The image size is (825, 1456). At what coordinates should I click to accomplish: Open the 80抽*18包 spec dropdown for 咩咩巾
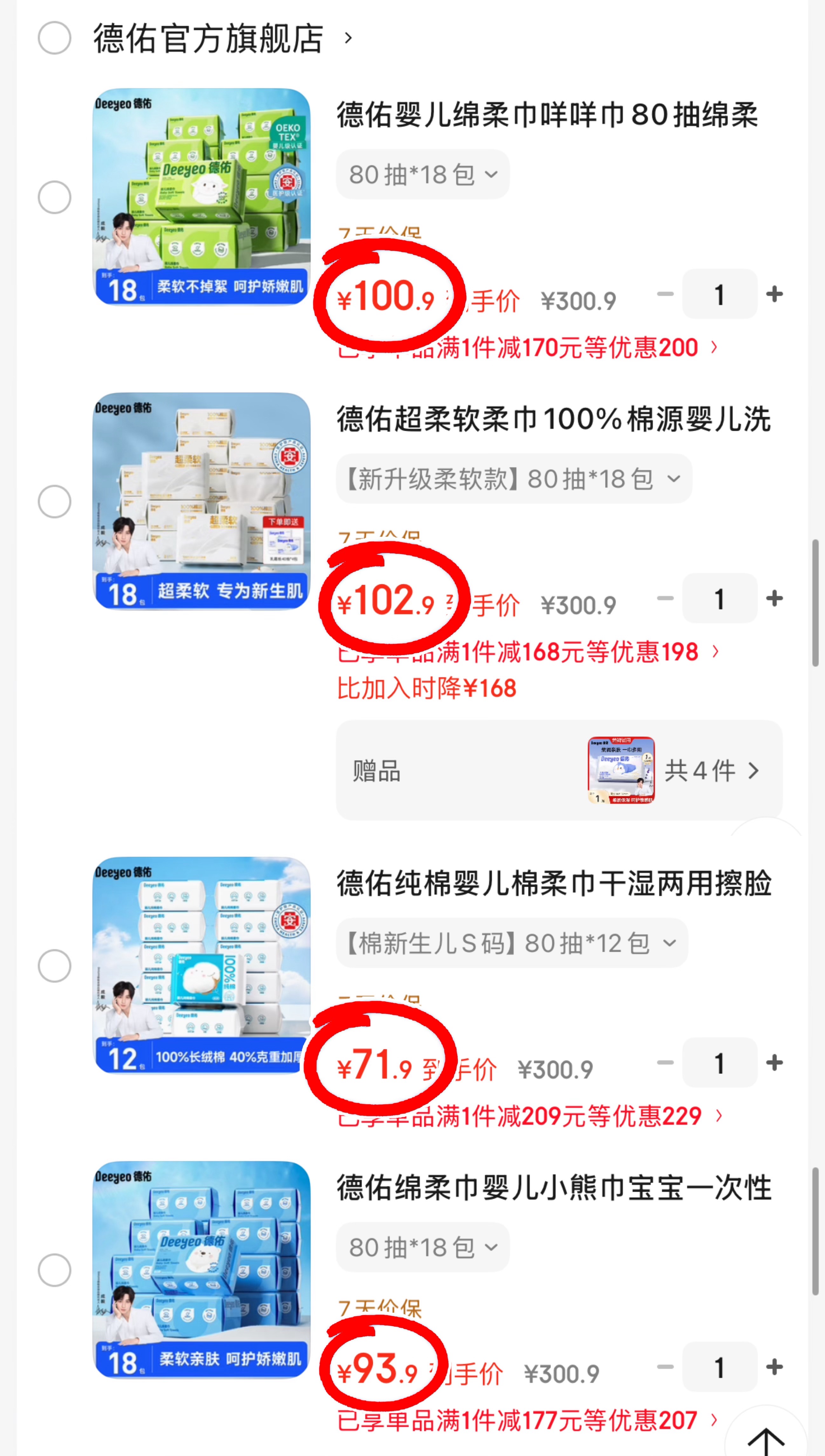(422, 174)
